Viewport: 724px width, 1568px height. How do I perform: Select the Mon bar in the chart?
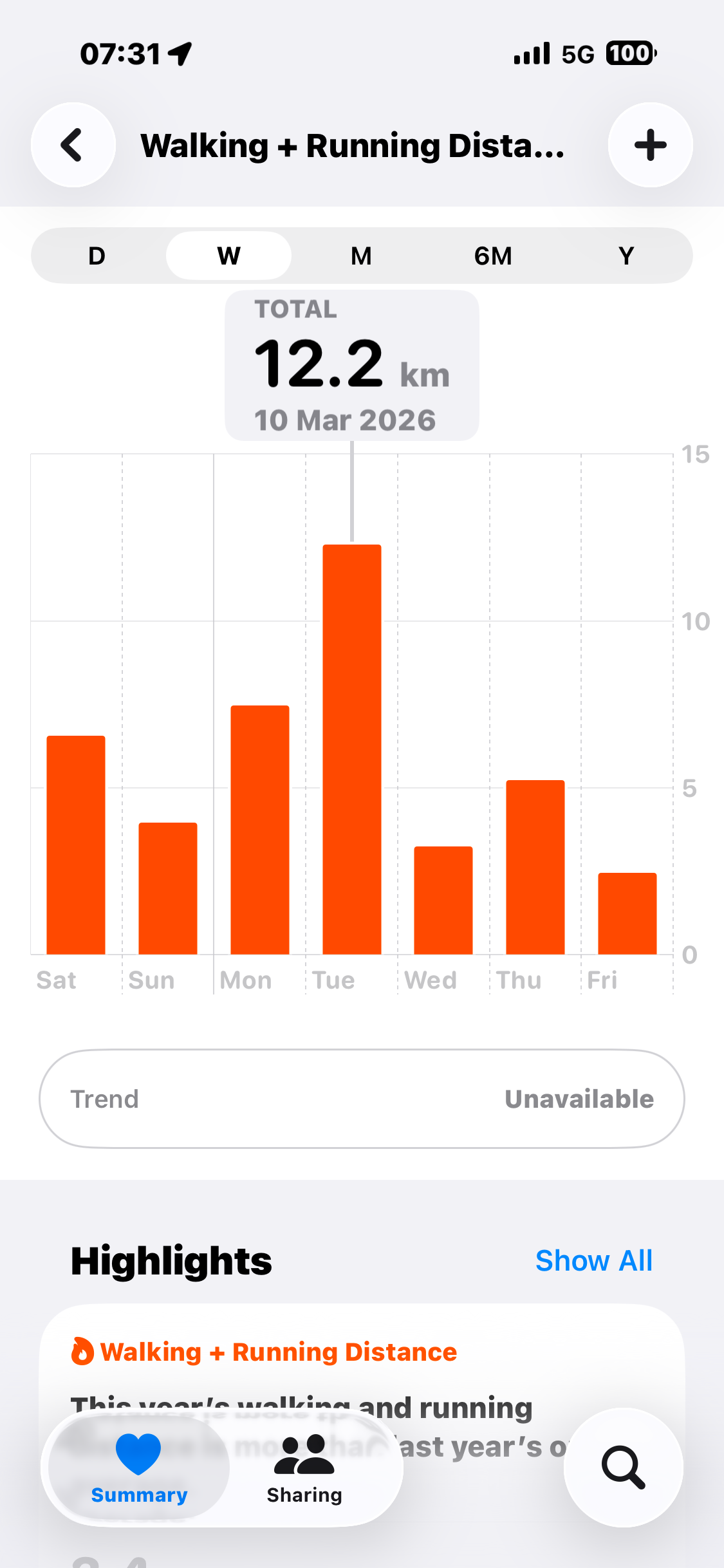(x=260, y=830)
